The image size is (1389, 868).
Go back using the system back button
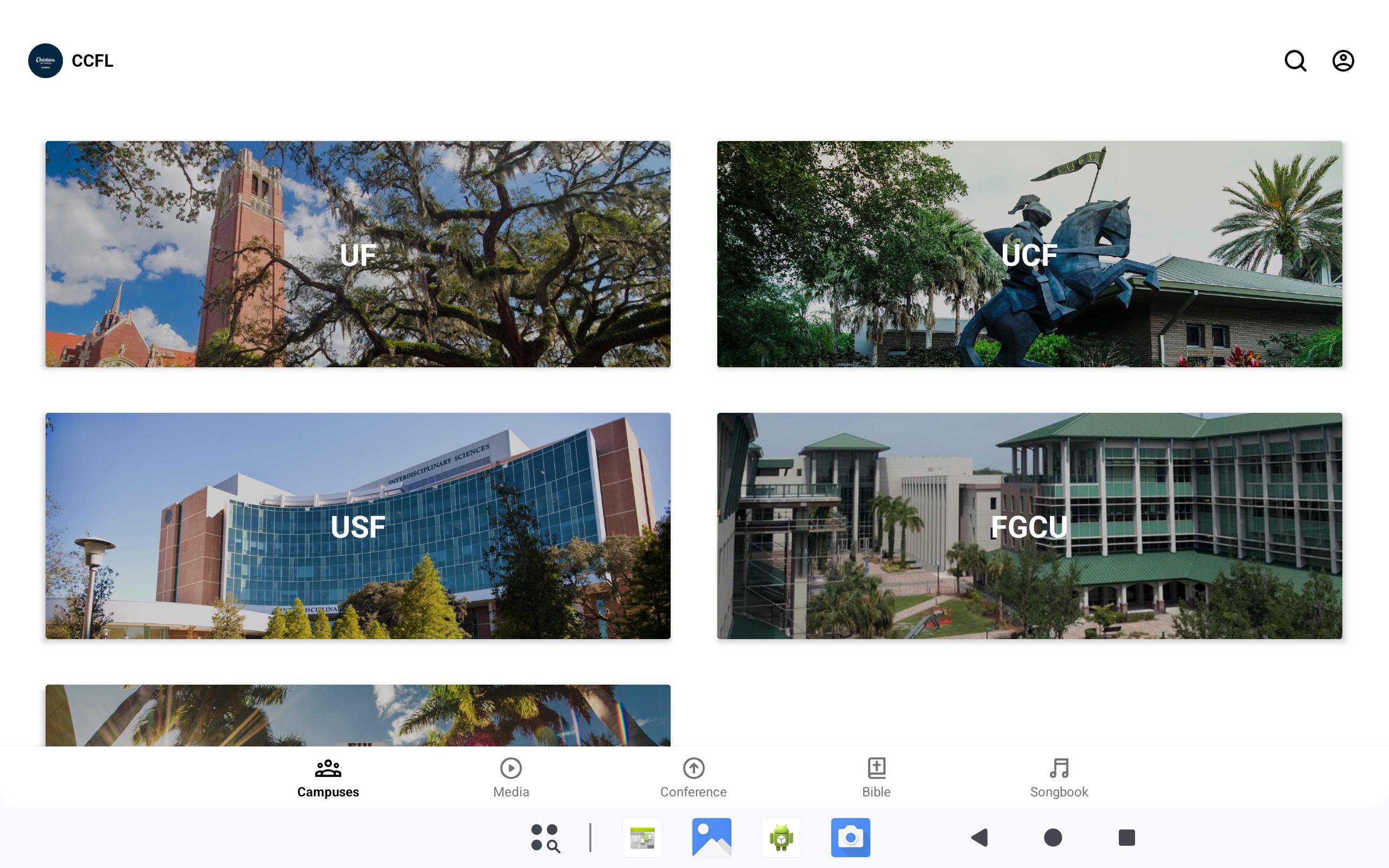point(979,837)
